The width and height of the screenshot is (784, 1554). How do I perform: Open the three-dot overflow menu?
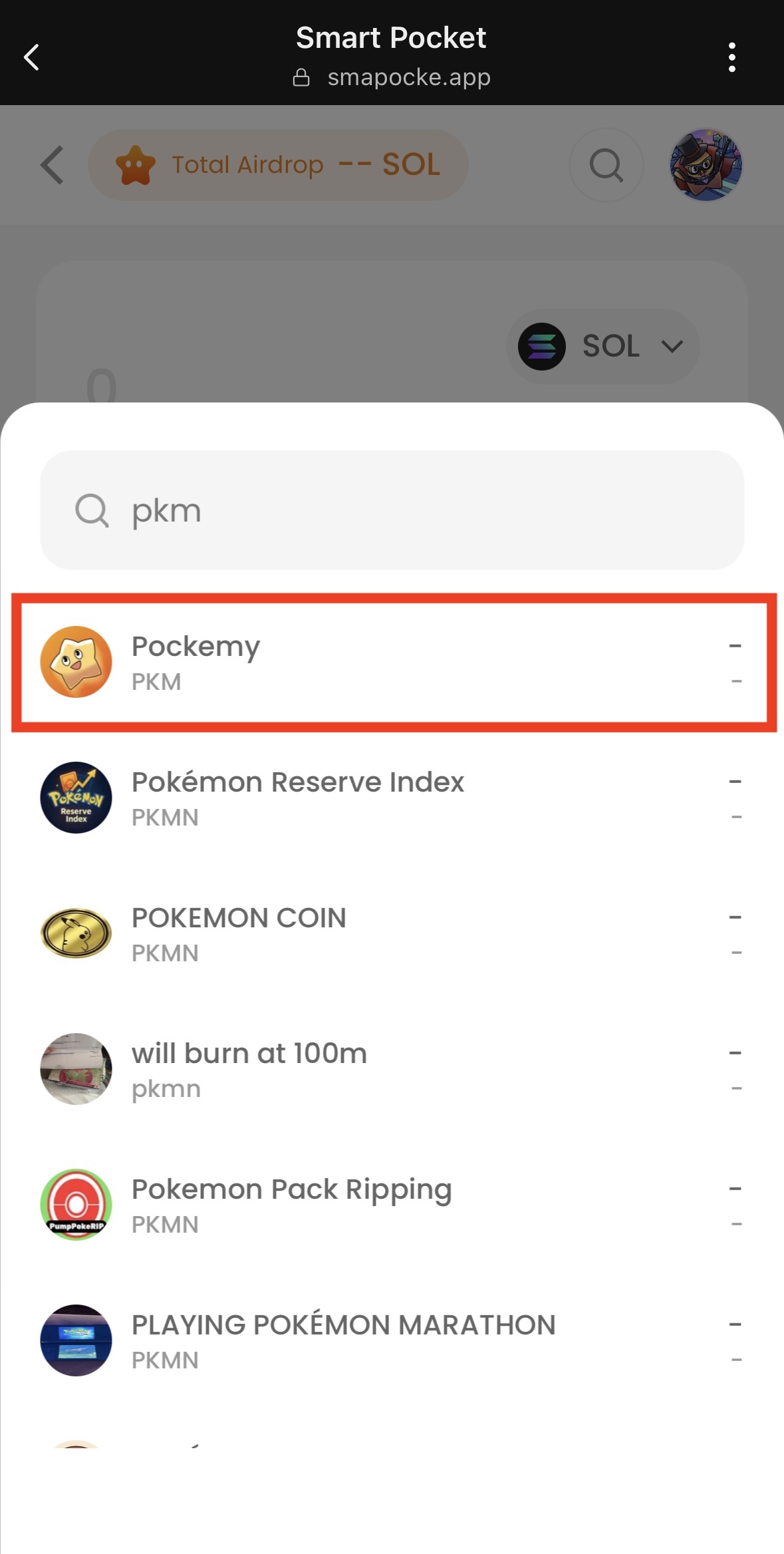tap(731, 57)
